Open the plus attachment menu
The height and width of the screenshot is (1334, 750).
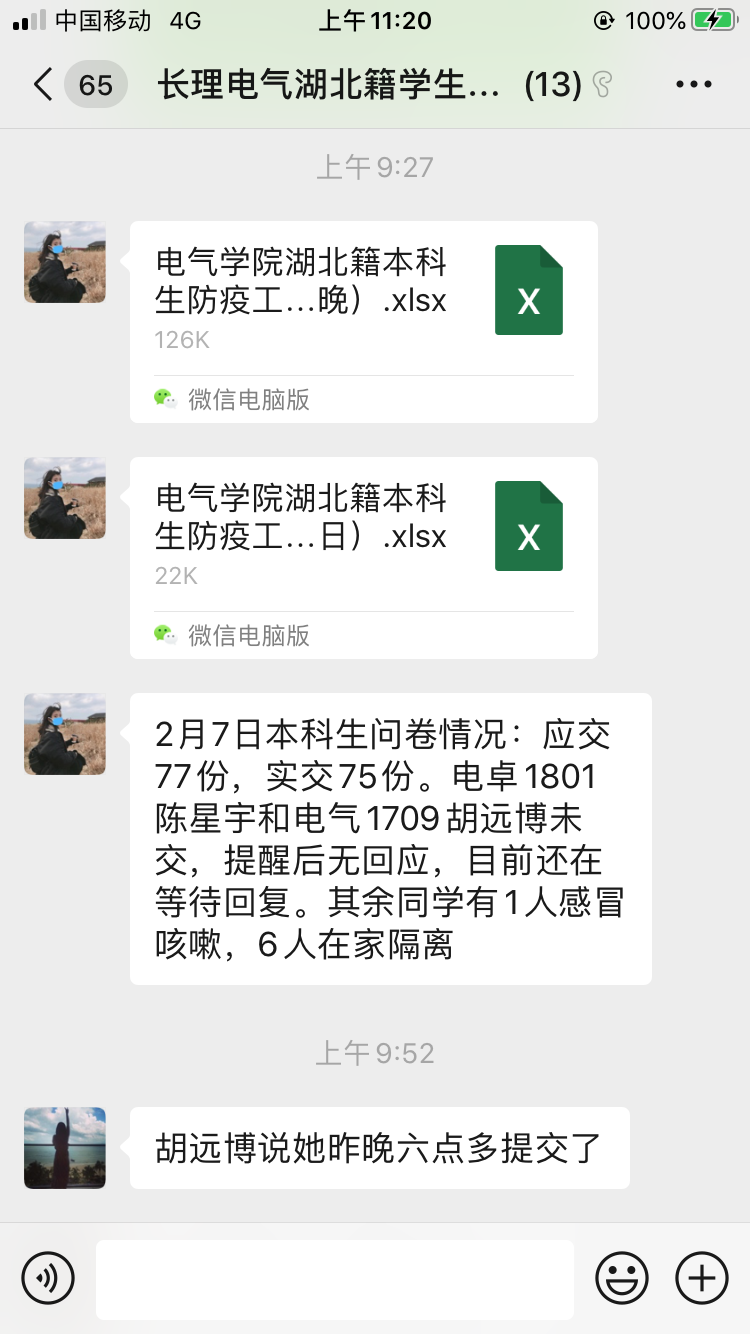tap(702, 1278)
